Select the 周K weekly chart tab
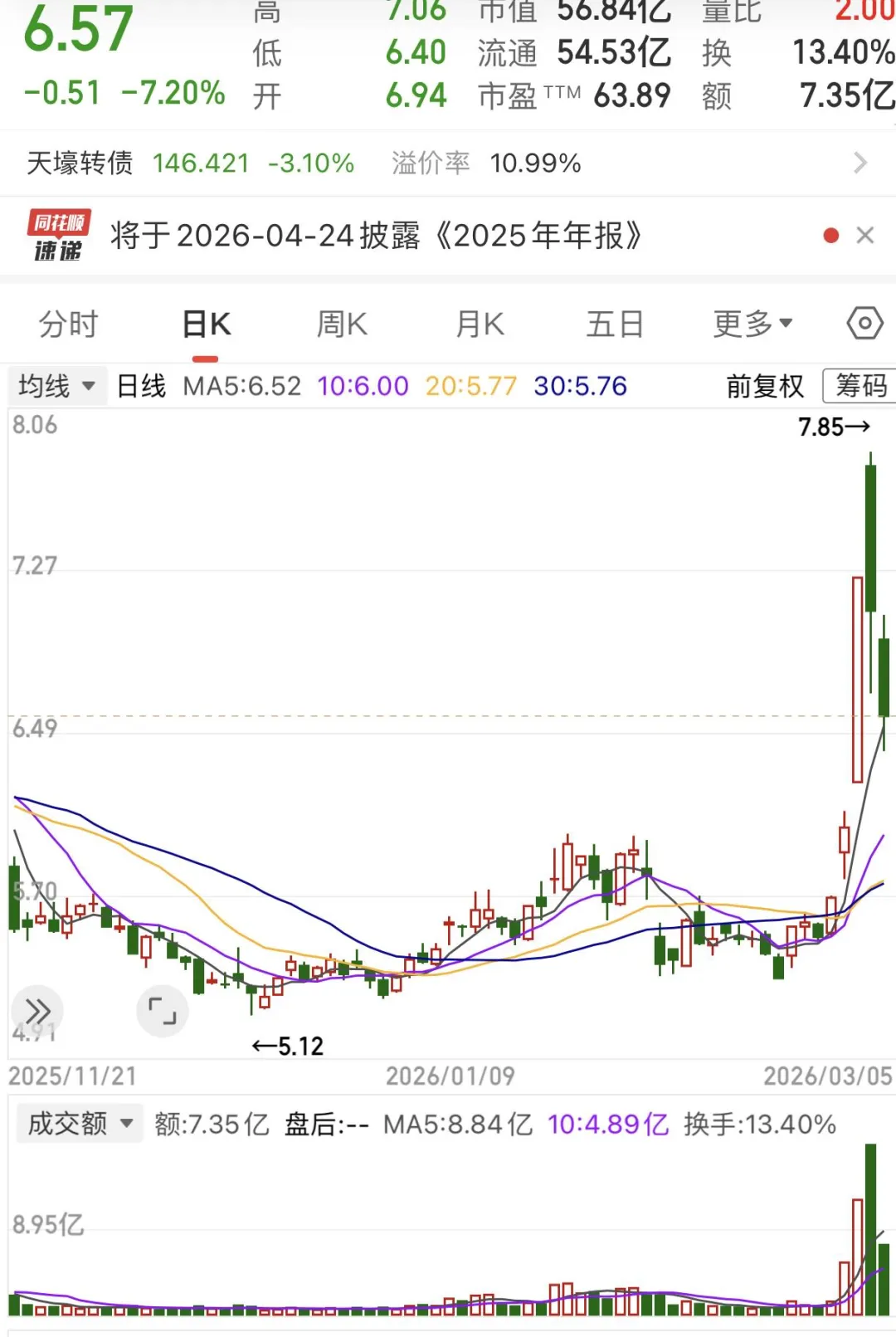 (342, 324)
